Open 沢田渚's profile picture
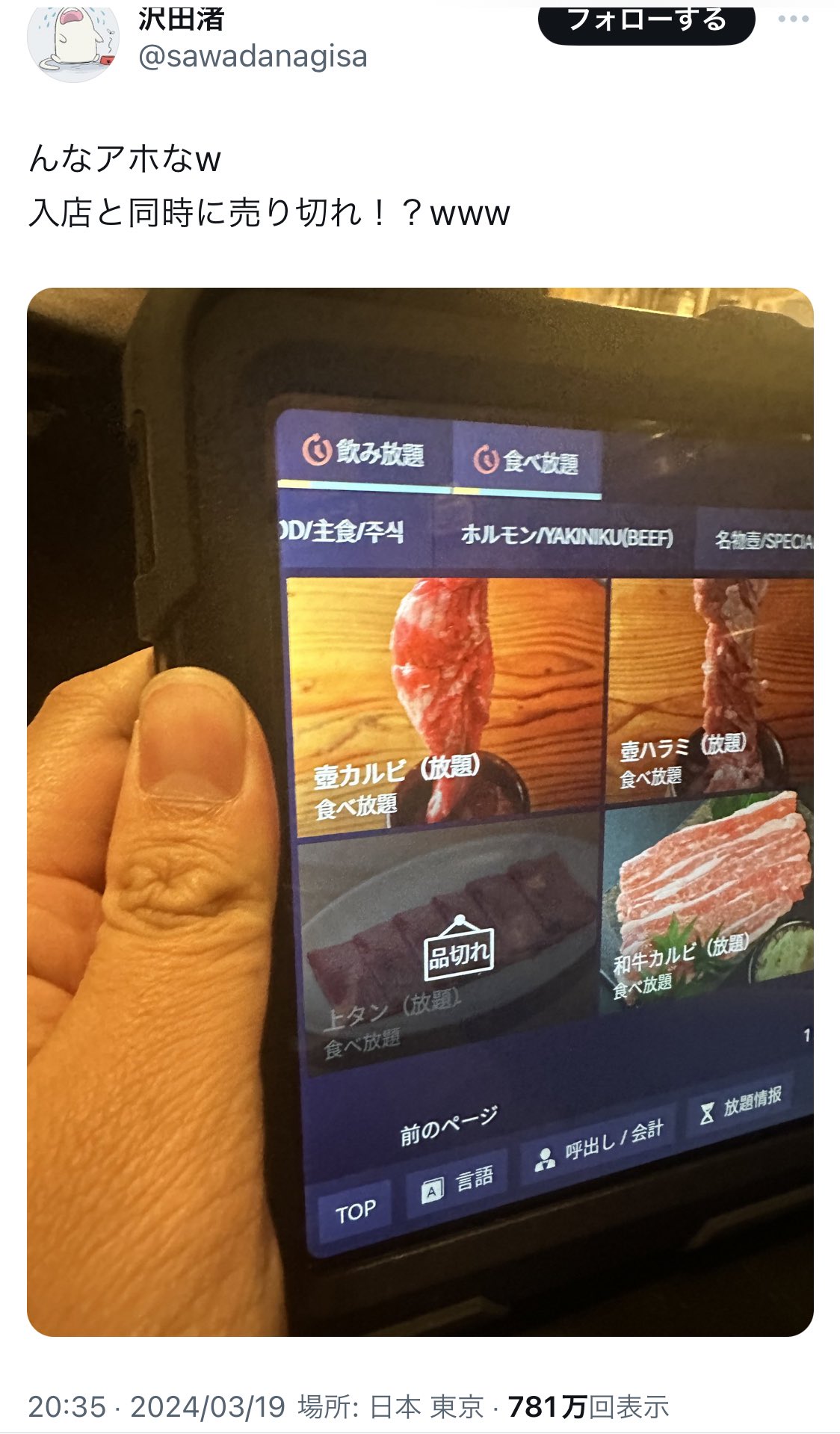Viewport: 840px width, 1434px height. coord(72,43)
